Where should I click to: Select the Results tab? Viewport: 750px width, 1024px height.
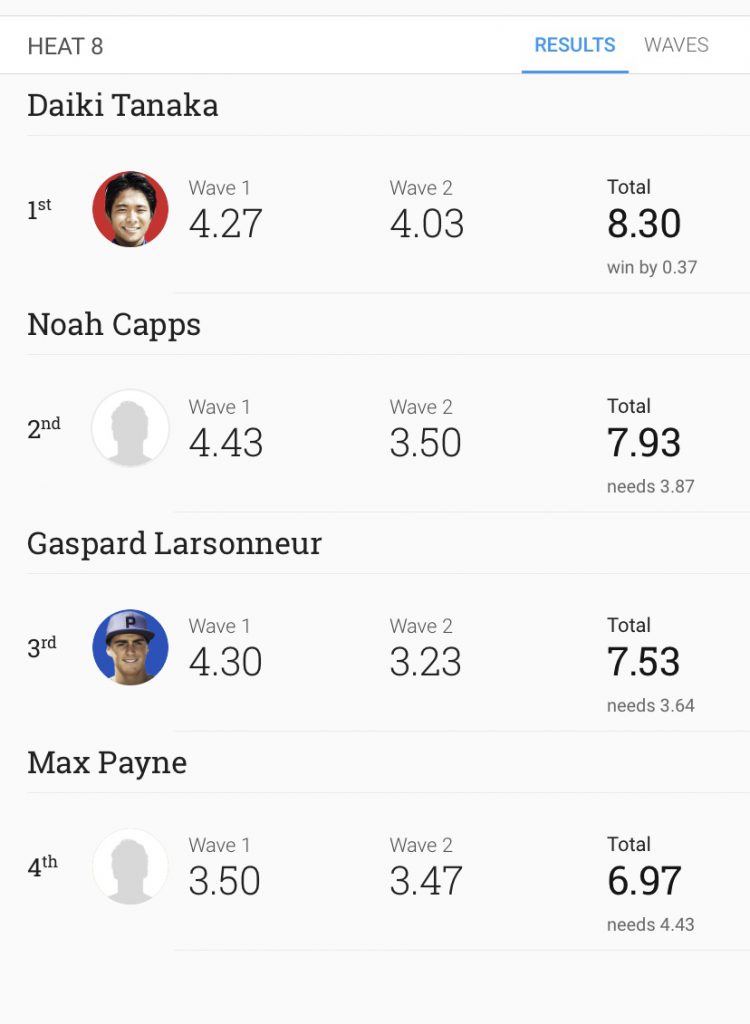pyautogui.click(x=575, y=45)
